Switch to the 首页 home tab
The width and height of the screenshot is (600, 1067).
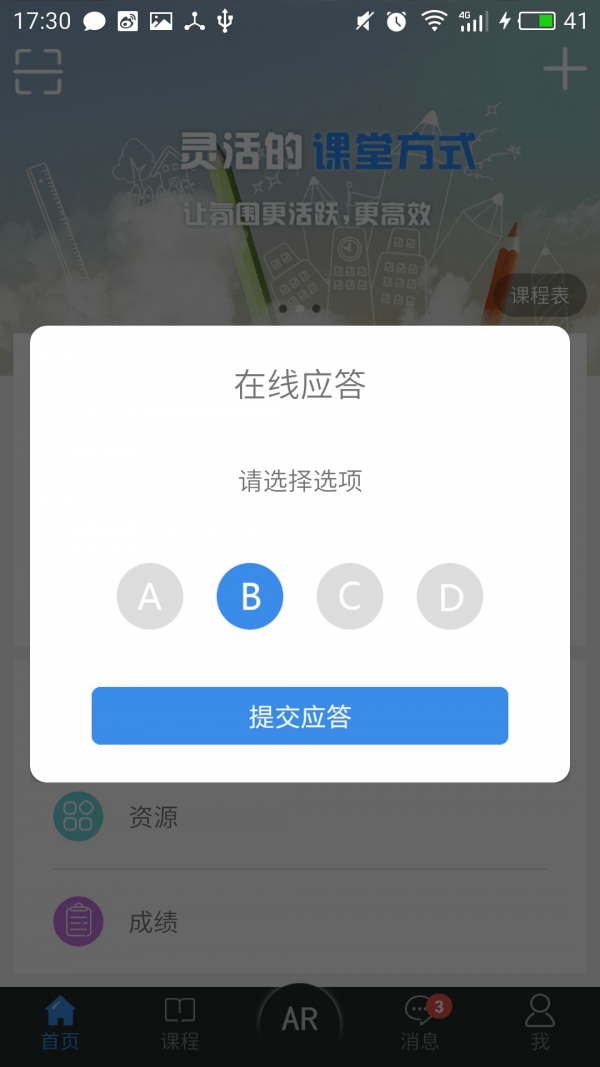click(60, 1024)
